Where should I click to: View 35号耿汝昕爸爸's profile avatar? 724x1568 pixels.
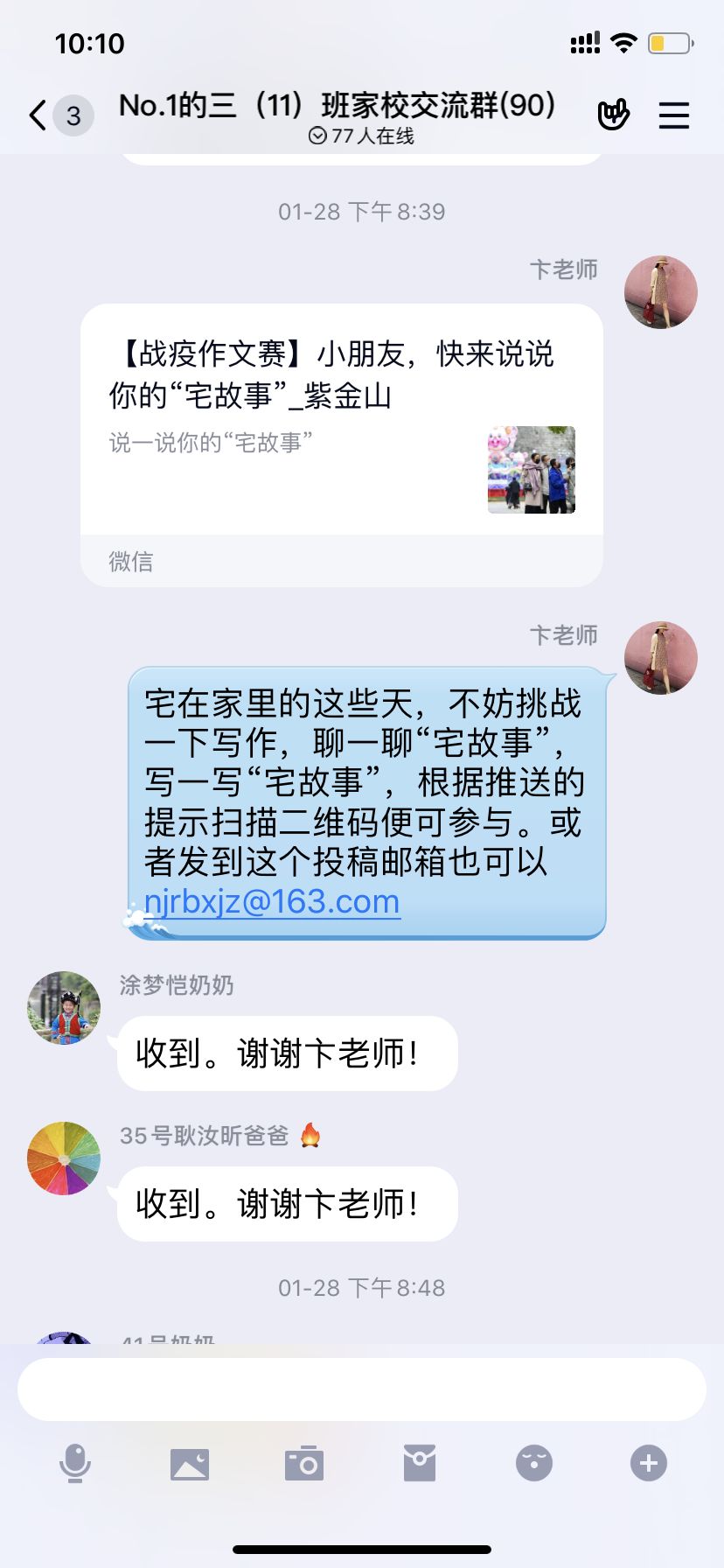click(64, 1158)
